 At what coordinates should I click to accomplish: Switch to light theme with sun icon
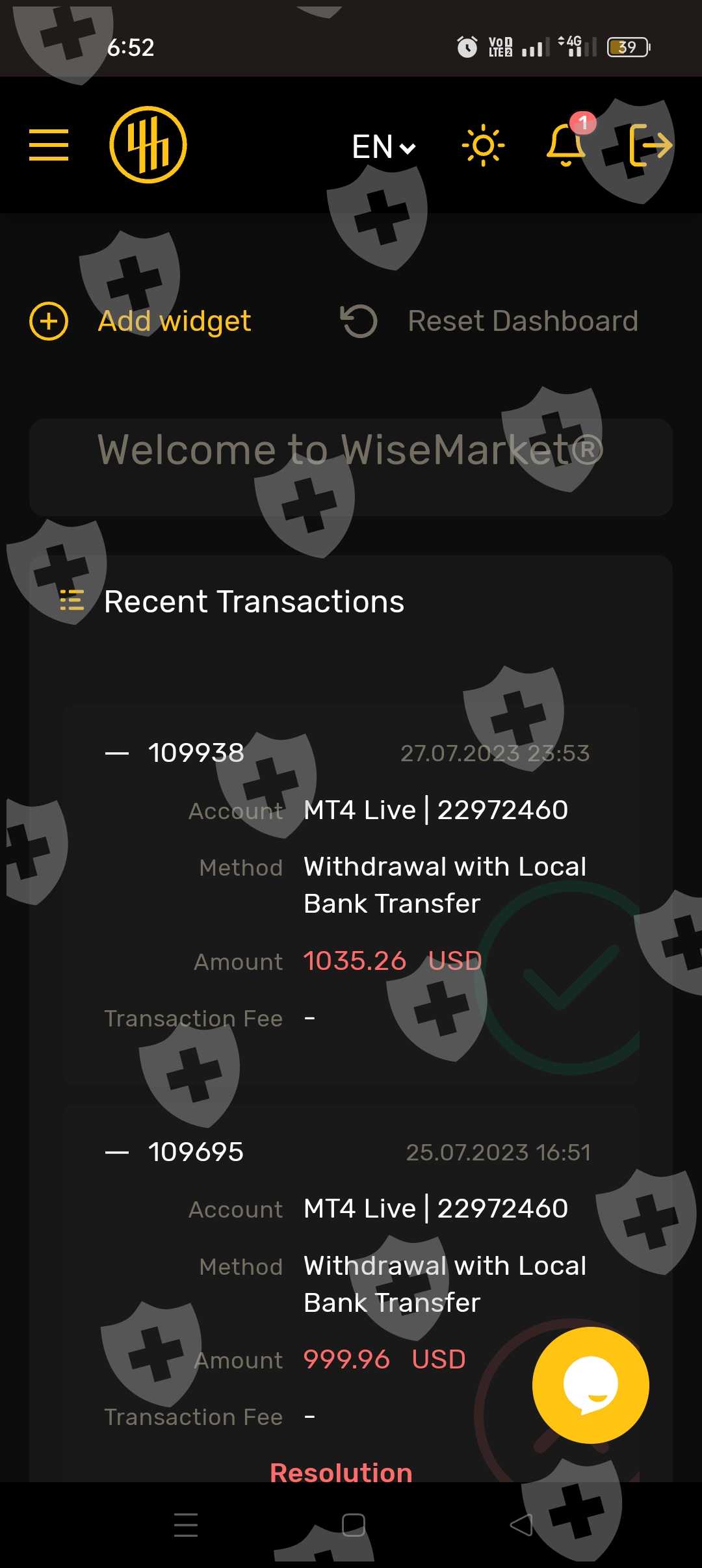pyautogui.click(x=483, y=145)
